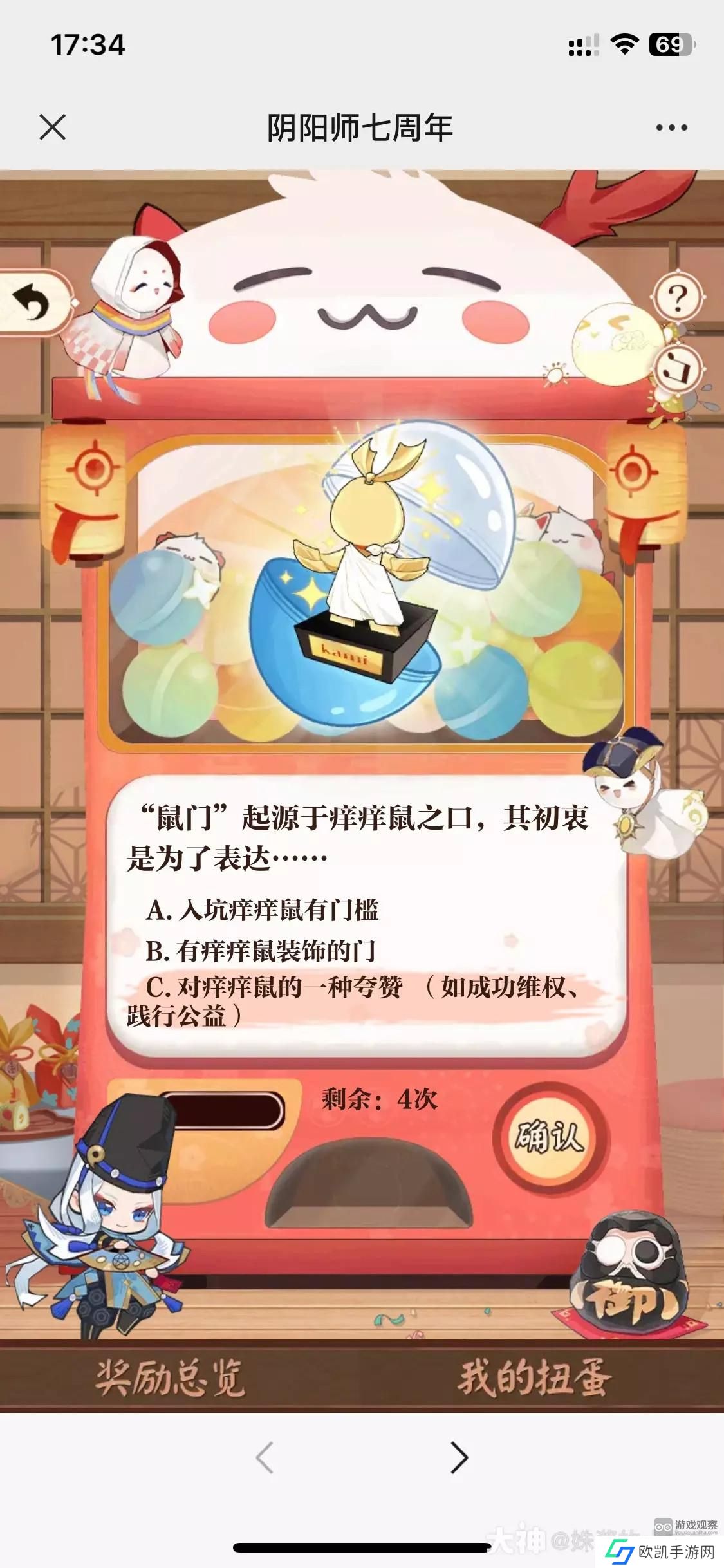
Task: Close the 阴阳师七周年 web page
Action: point(52,127)
